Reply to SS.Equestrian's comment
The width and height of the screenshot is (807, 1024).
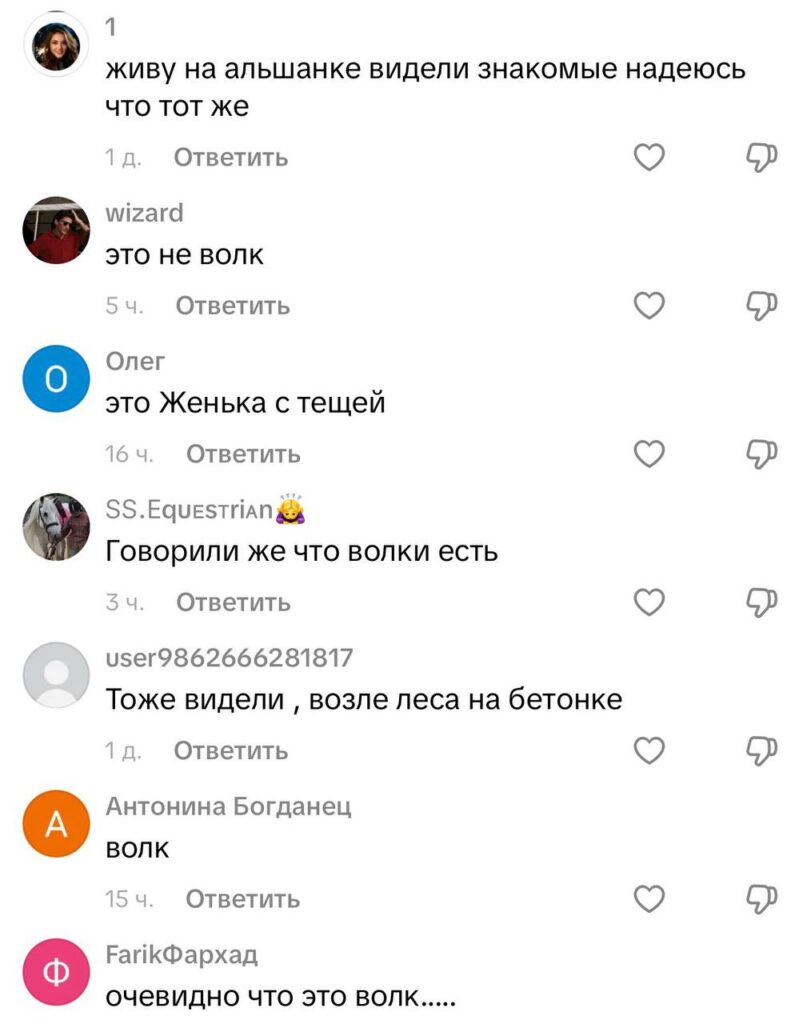click(x=232, y=603)
